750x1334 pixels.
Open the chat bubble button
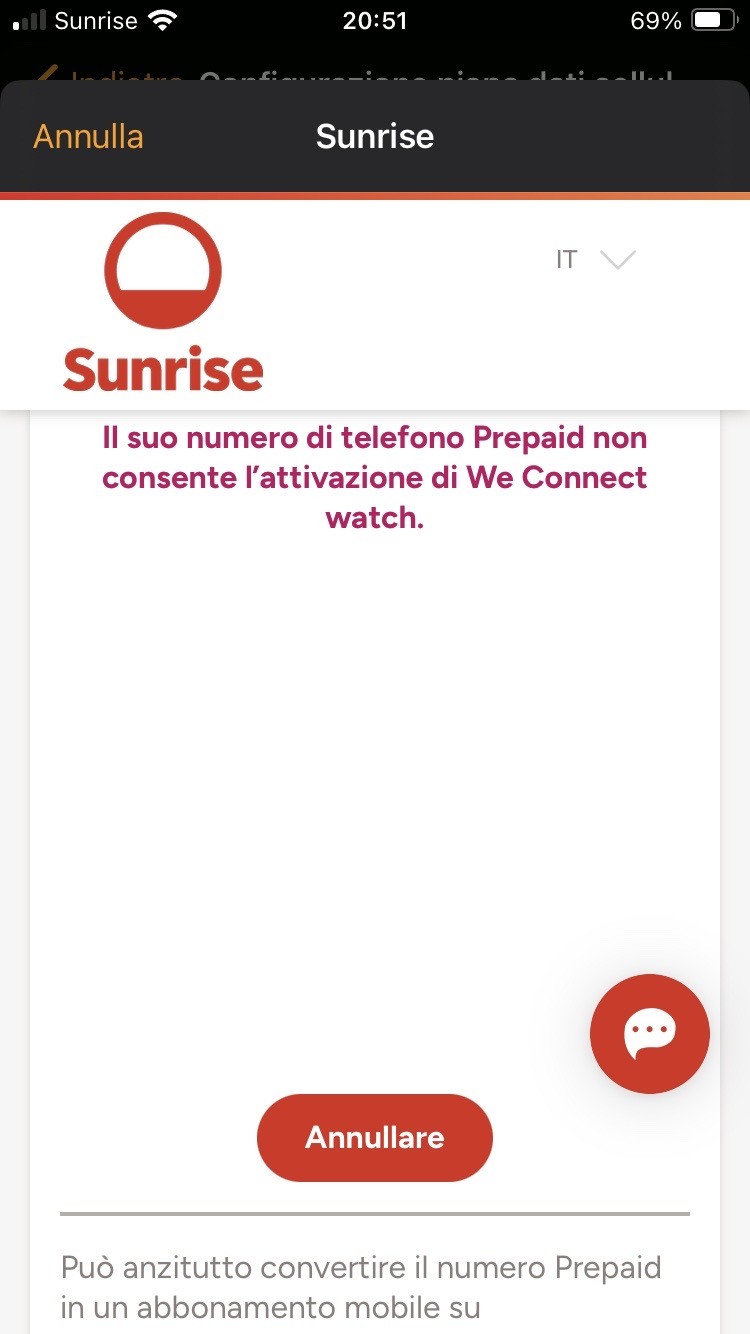point(650,1034)
